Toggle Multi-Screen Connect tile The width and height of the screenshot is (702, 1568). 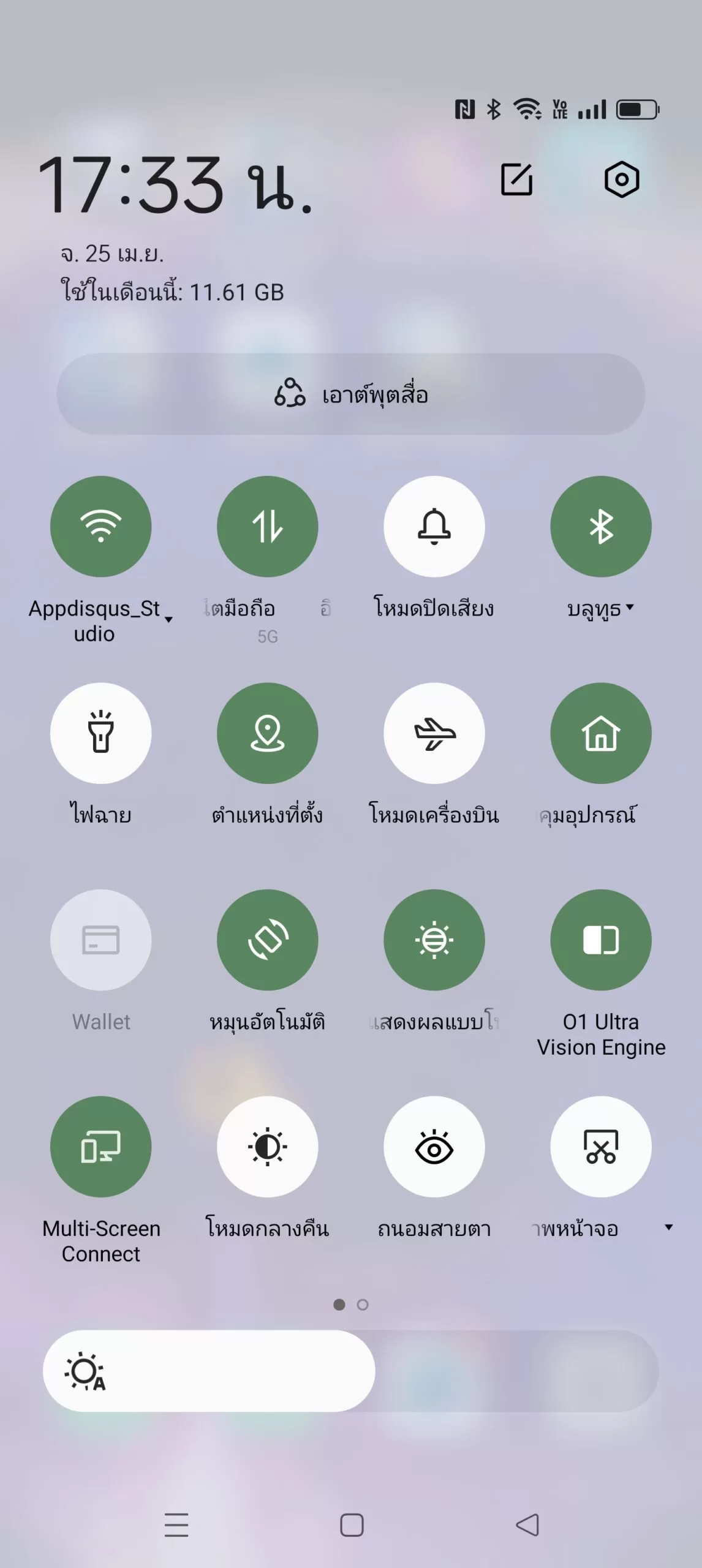tap(101, 1147)
